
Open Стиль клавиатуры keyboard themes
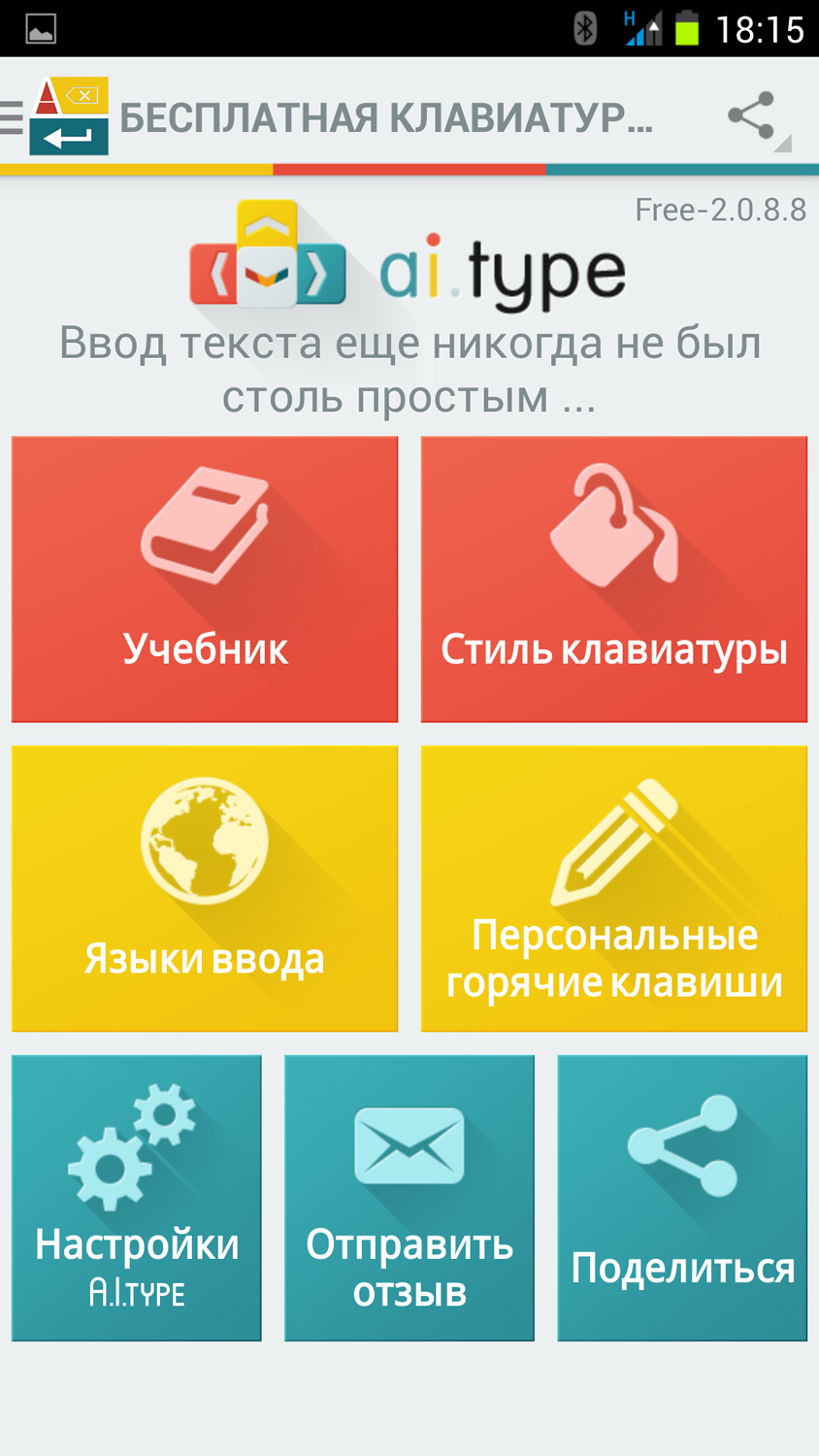coord(613,579)
